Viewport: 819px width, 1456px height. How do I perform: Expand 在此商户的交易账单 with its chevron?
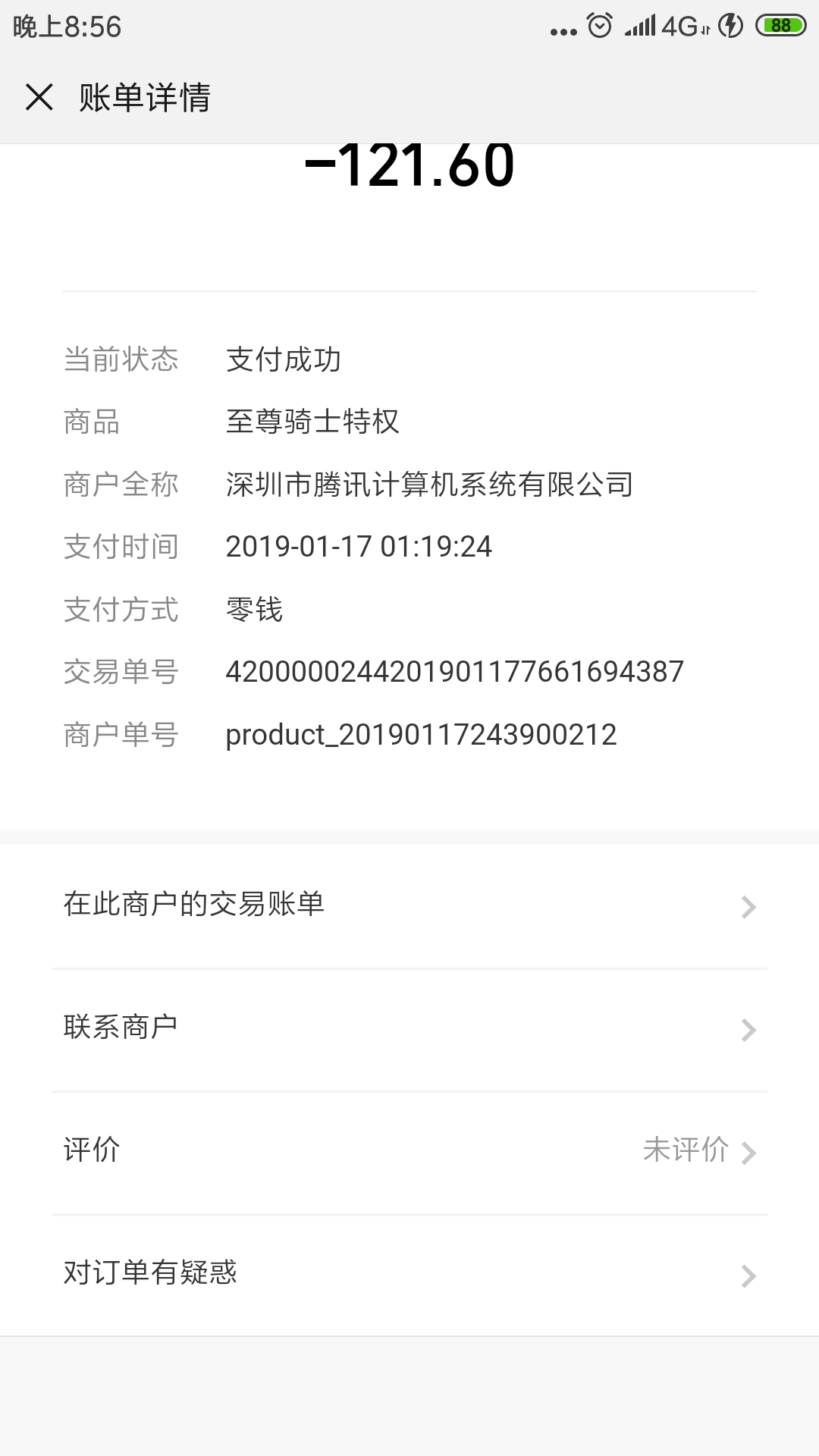(x=749, y=905)
